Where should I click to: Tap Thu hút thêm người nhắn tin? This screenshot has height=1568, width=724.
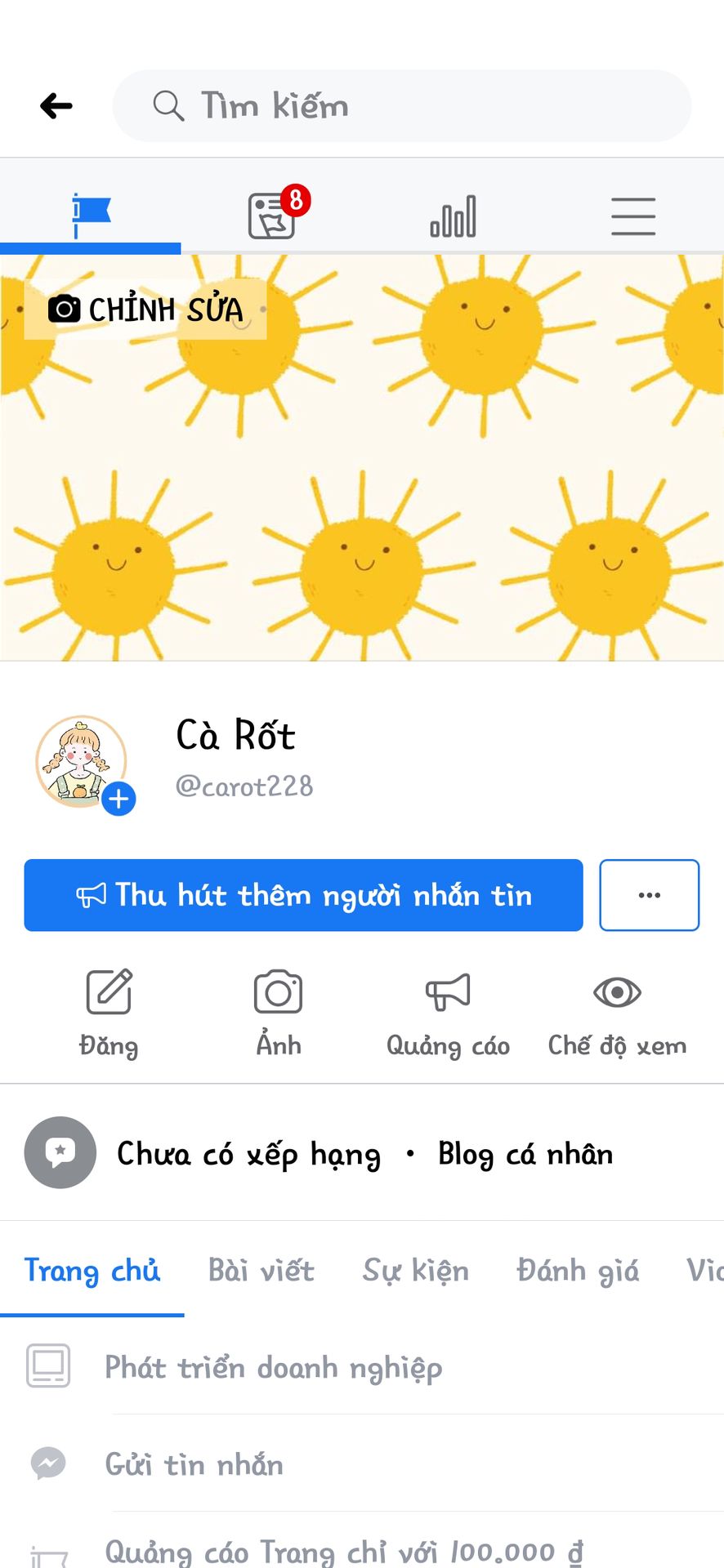click(x=303, y=895)
